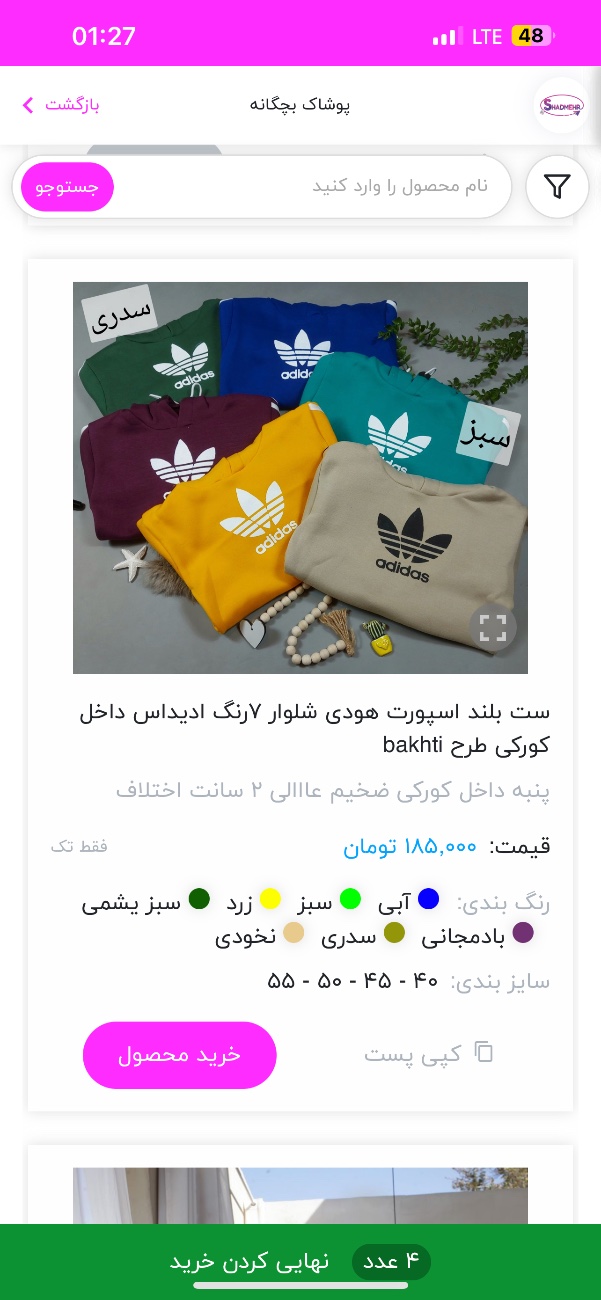Open the Shadmehr shop logo avatar
This screenshot has width=601, height=1300.
point(563,105)
